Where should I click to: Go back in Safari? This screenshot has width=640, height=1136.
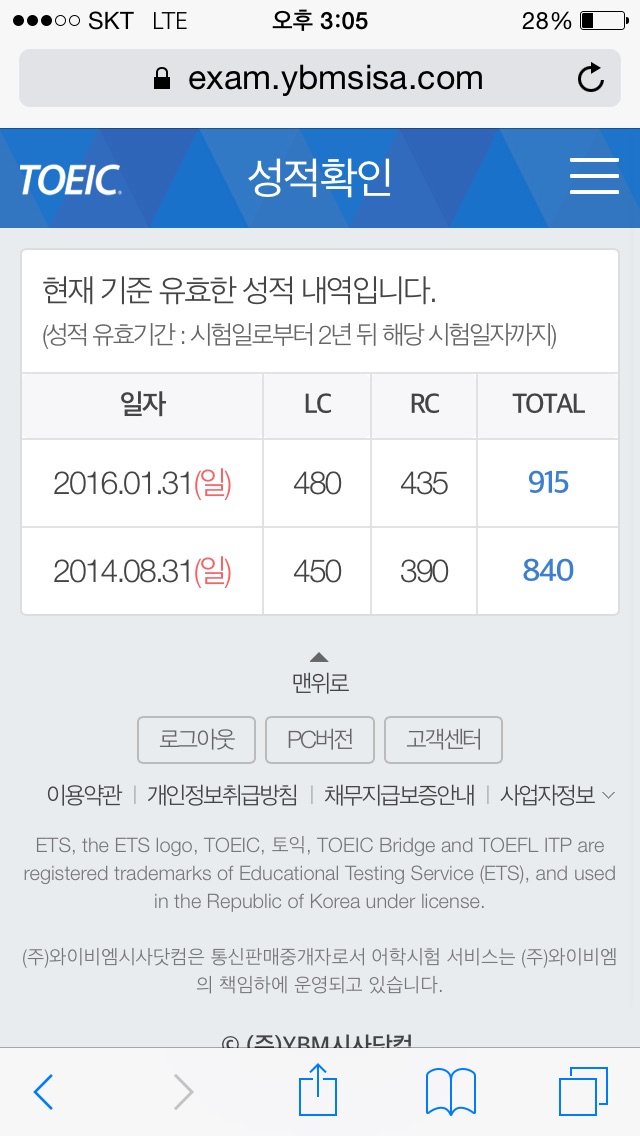43,1092
